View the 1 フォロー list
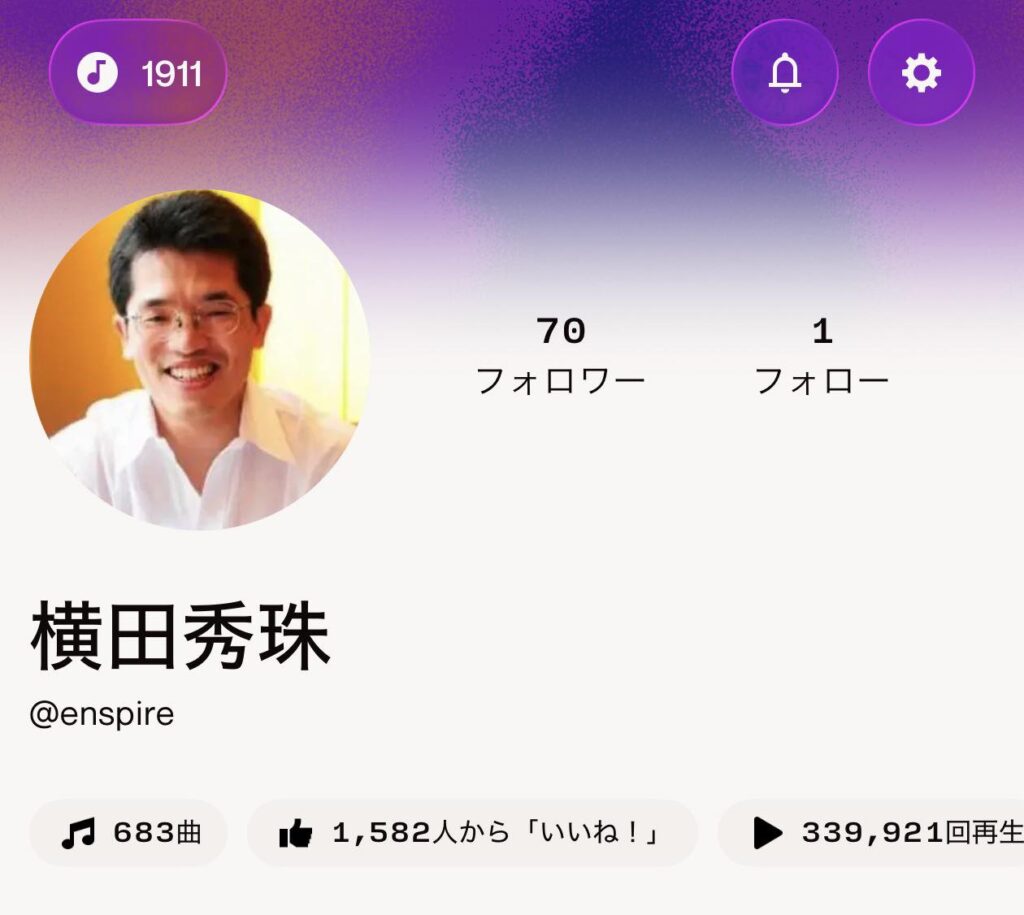The image size is (1024, 915). (822, 355)
